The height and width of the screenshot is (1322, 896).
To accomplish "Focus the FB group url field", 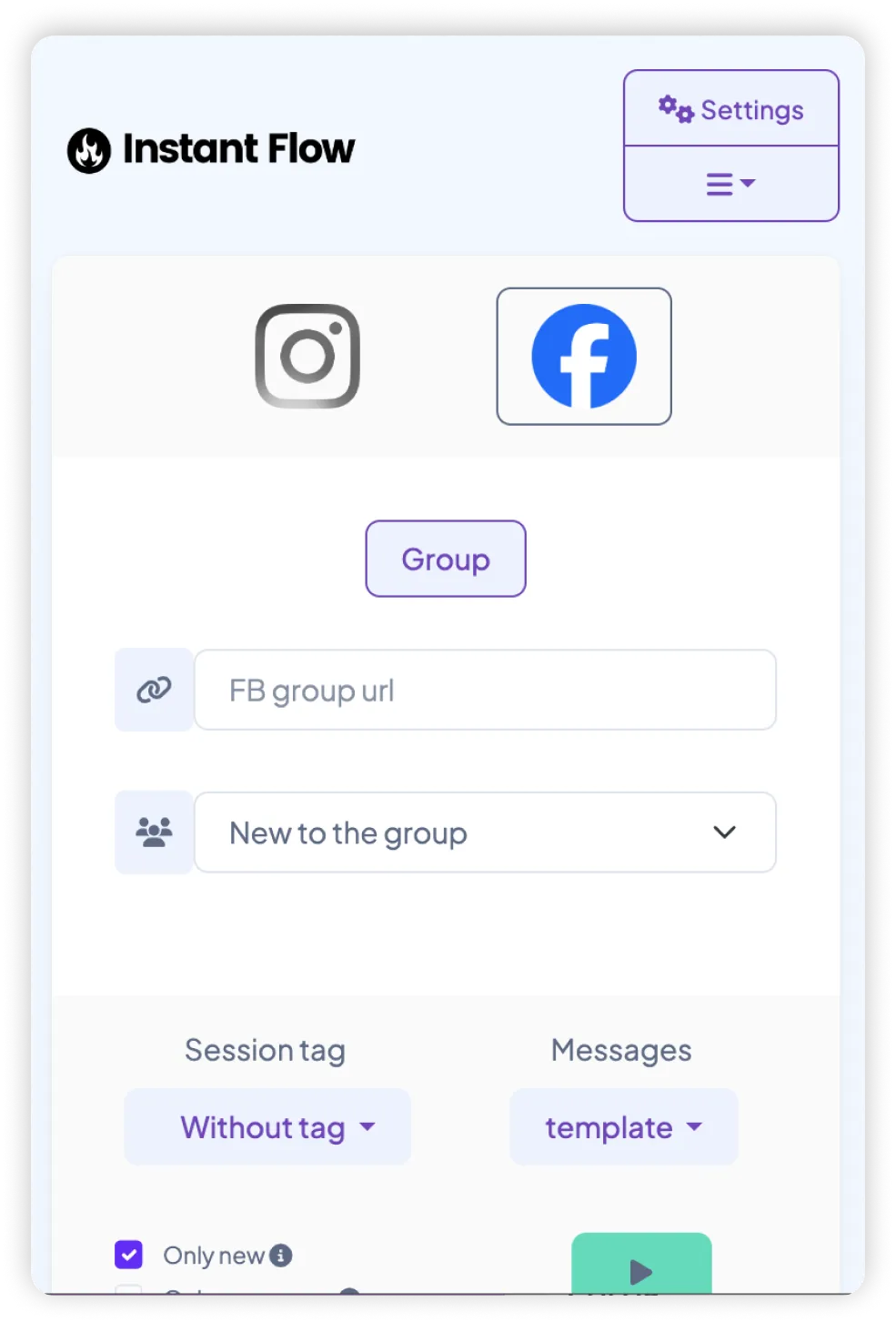I will click(x=485, y=690).
